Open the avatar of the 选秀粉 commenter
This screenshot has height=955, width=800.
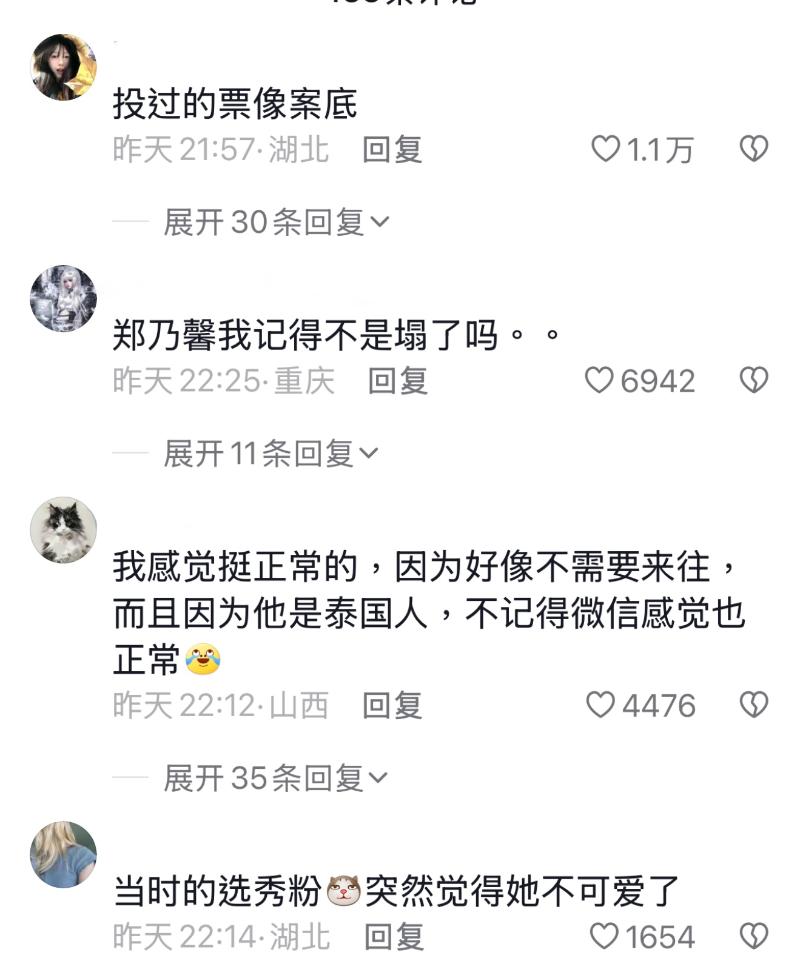(x=64, y=855)
